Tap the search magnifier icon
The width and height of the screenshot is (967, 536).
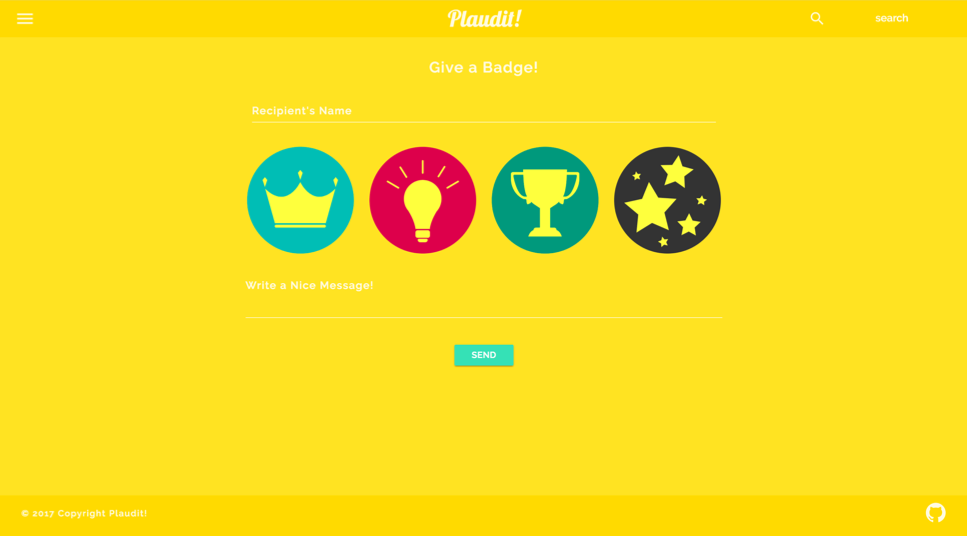point(817,18)
